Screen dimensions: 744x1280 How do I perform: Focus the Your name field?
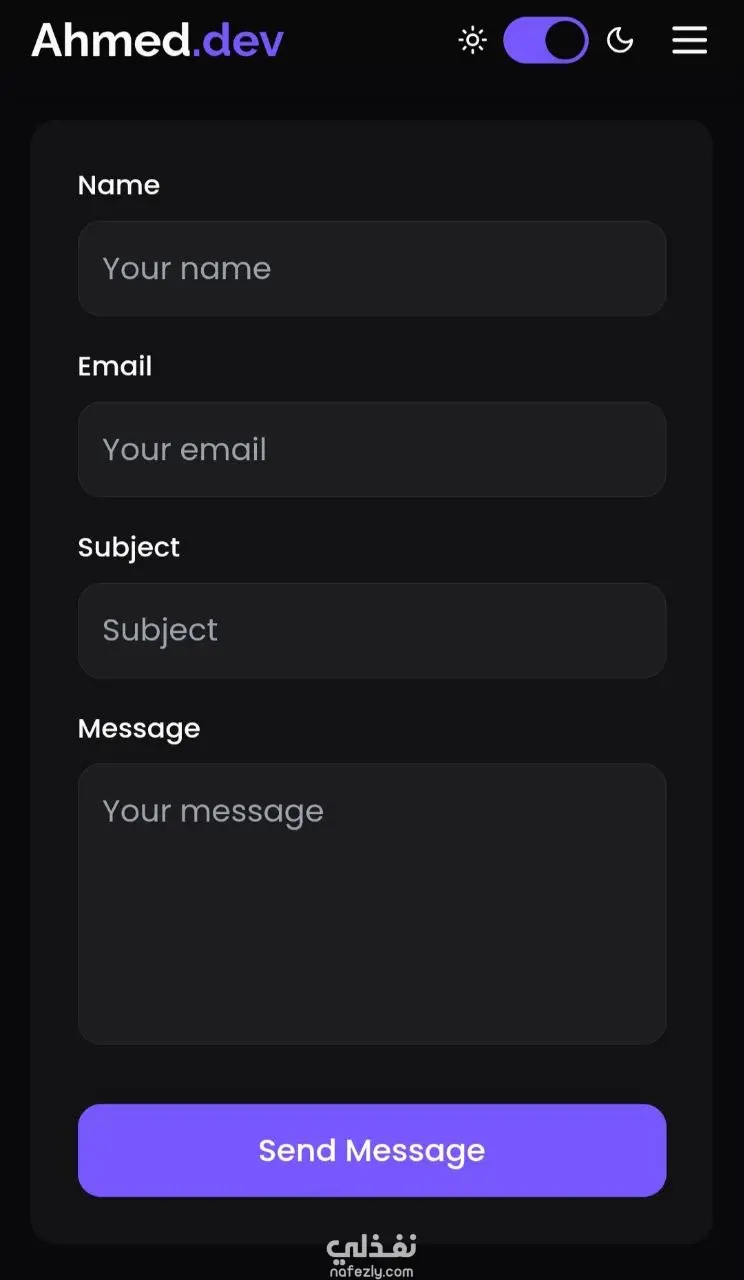372,268
